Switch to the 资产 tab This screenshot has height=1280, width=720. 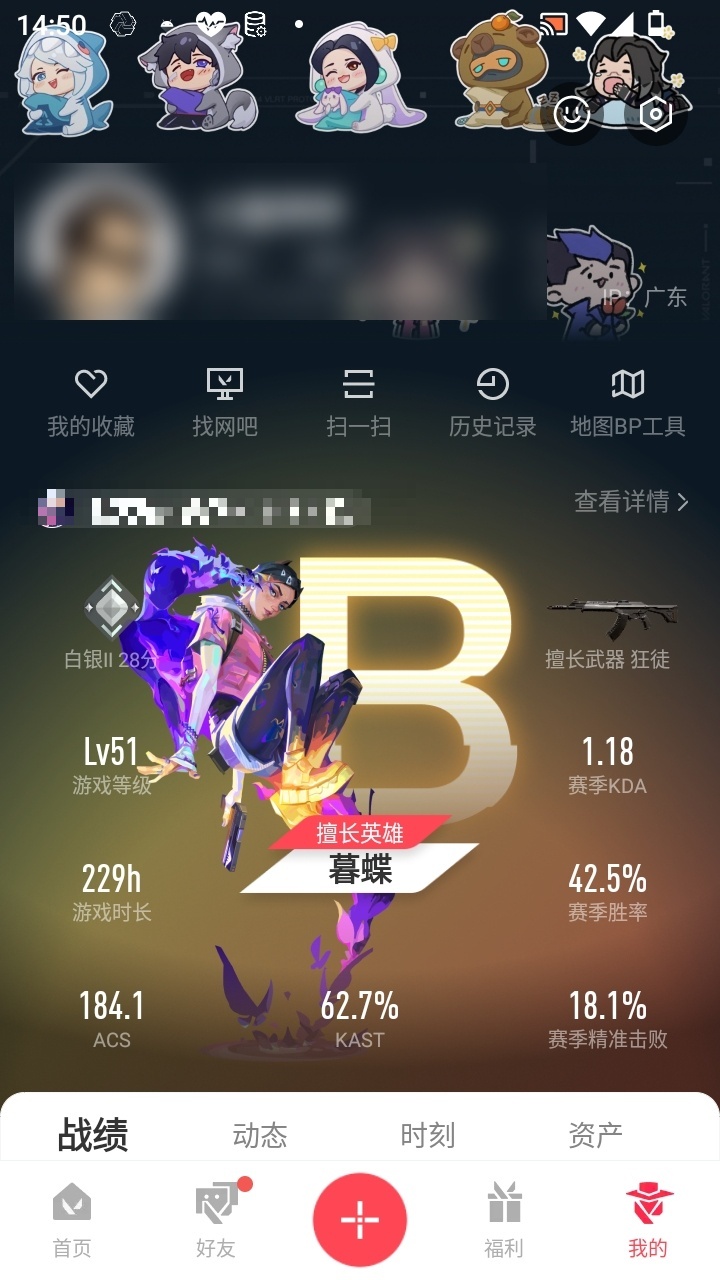coord(596,1135)
